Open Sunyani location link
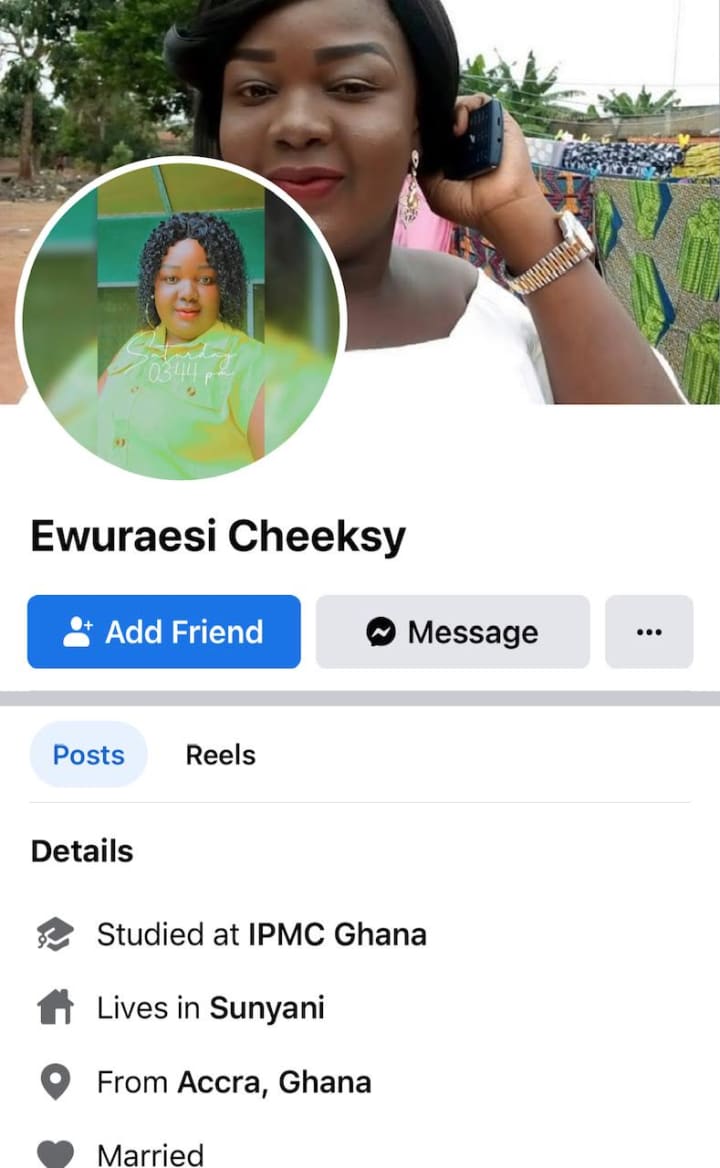 coord(267,1008)
